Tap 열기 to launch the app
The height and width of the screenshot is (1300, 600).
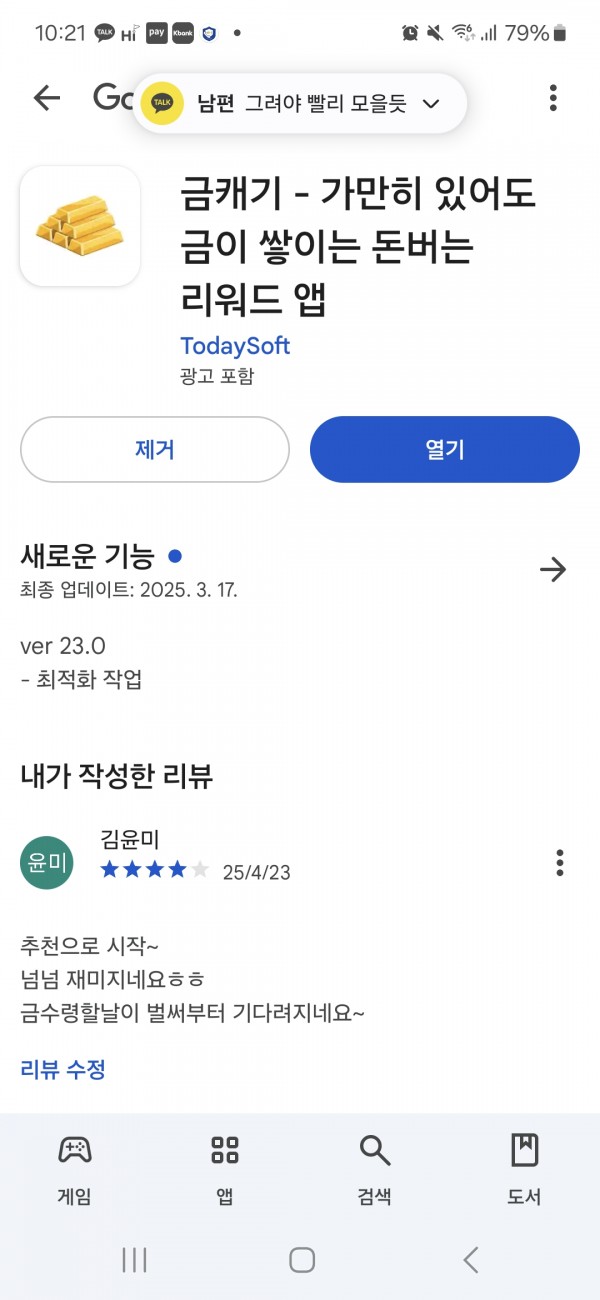coord(445,450)
